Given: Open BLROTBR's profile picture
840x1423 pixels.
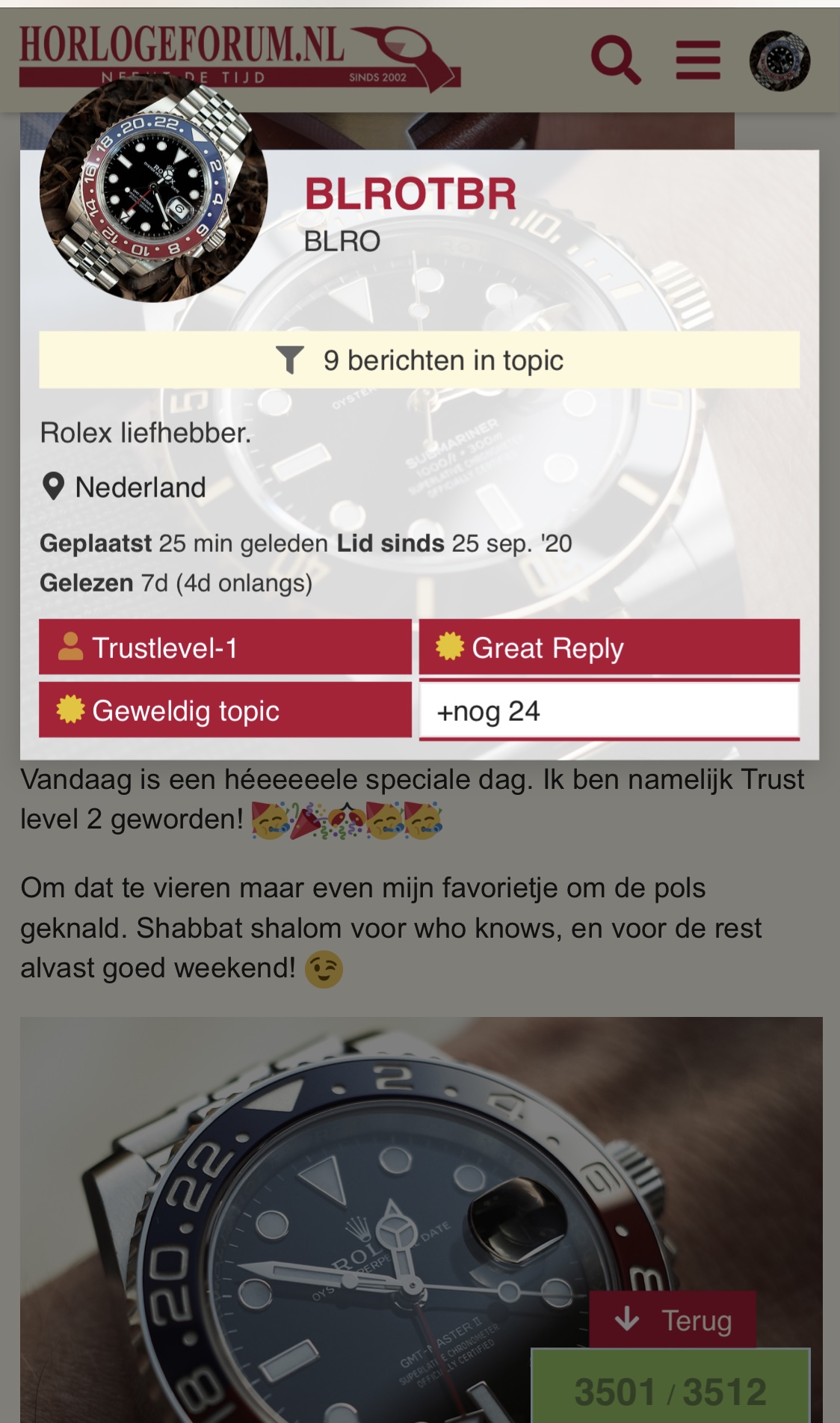Looking at the screenshot, I should pyautogui.click(x=154, y=188).
